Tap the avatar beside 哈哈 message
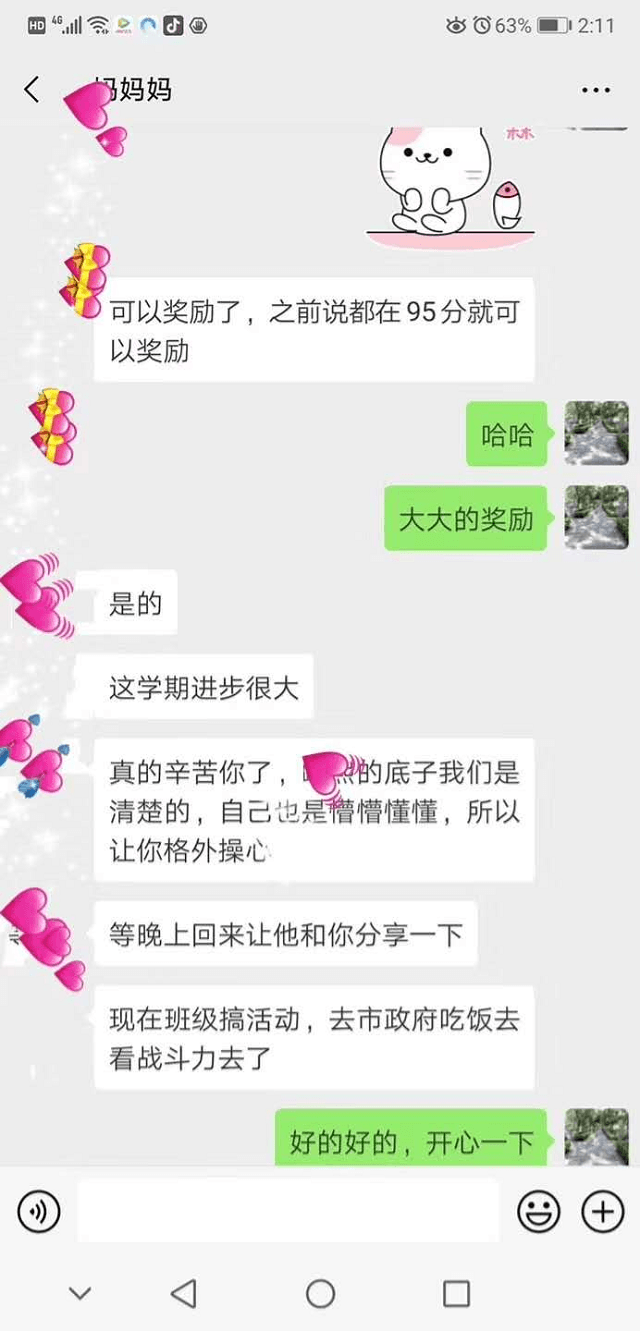This screenshot has width=640, height=1331. coord(596,433)
